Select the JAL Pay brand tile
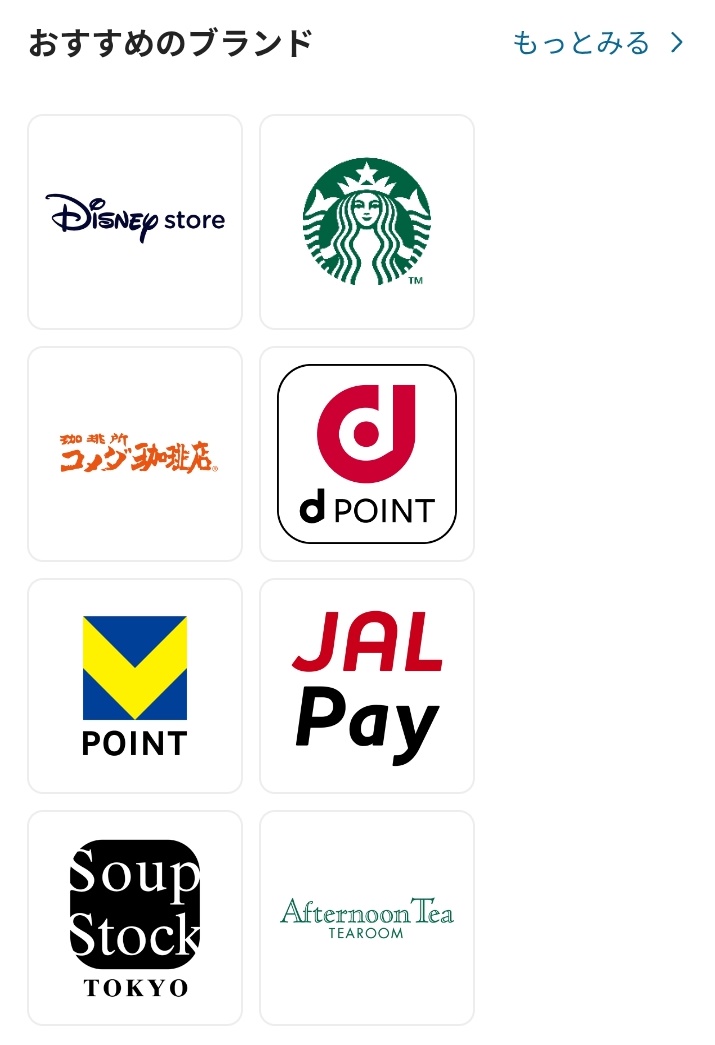This screenshot has width=715, height=1045. pyautogui.click(x=367, y=686)
